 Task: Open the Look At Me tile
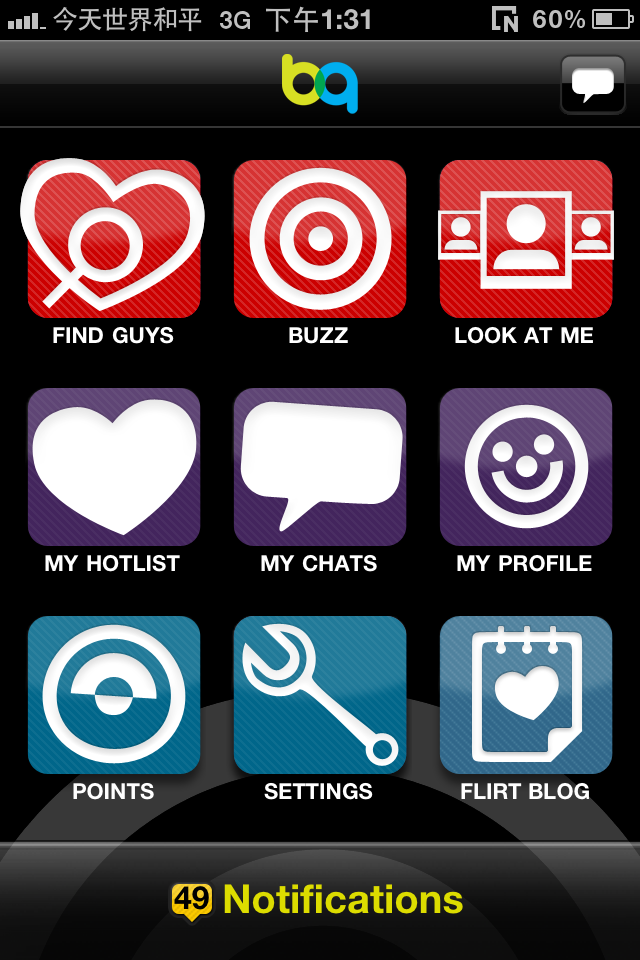pyautogui.click(x=526, y=240)
